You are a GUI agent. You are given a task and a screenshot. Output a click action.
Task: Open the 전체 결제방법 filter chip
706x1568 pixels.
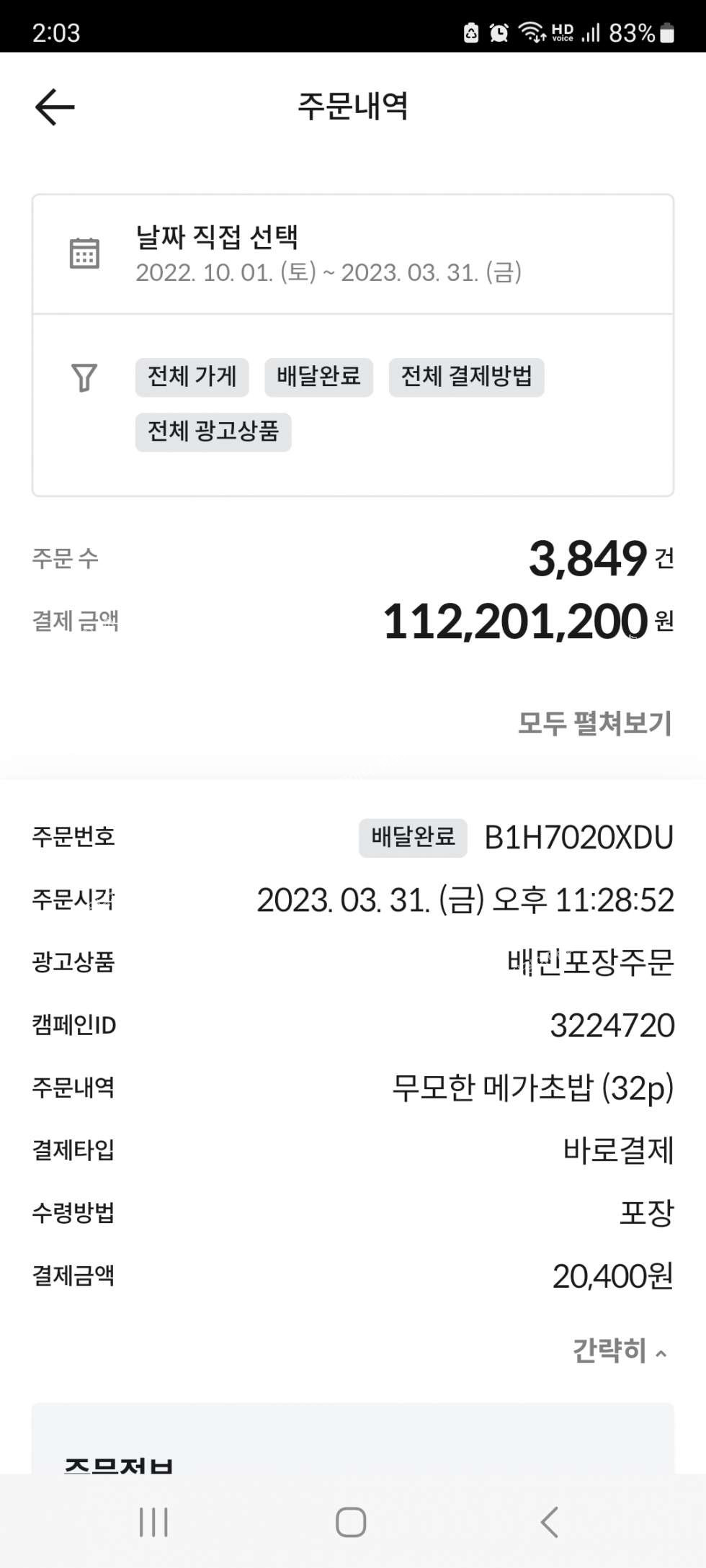[466, 377]
